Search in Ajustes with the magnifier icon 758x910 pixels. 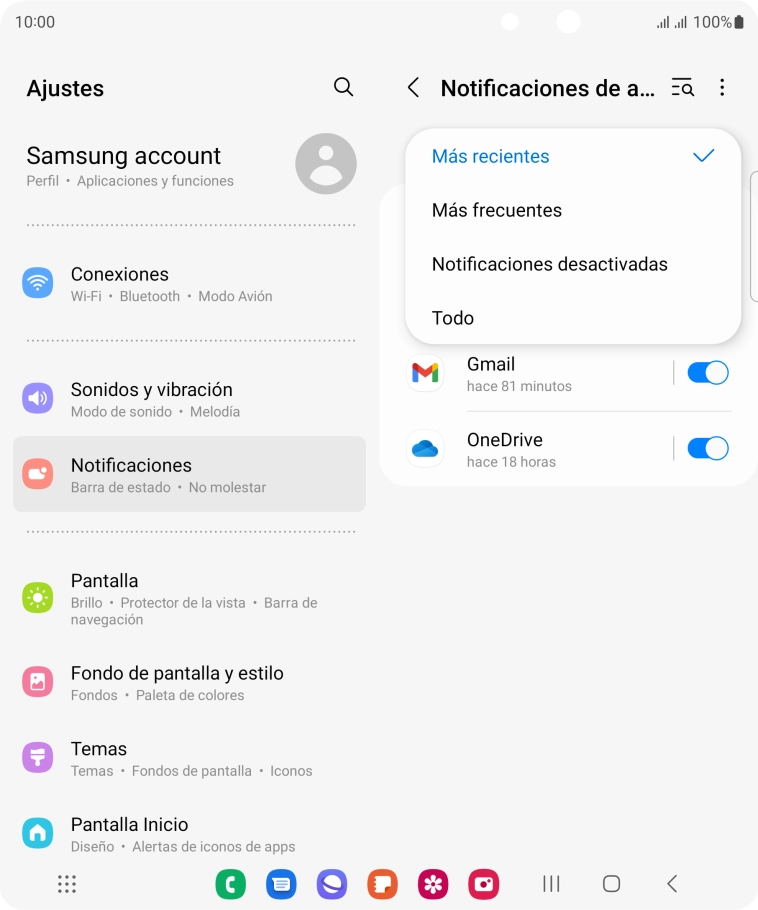(343, 87)
